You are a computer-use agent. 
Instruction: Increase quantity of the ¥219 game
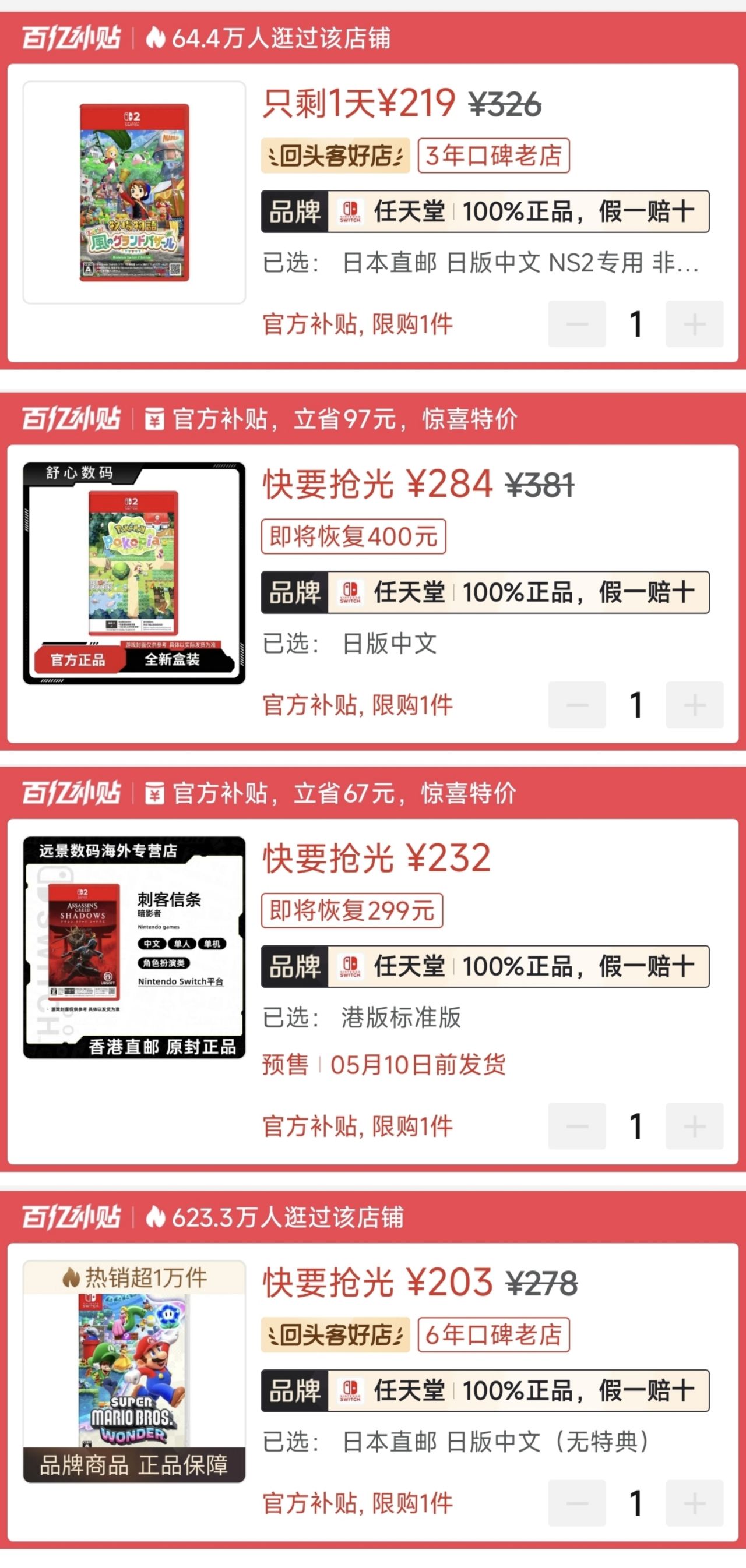click(694, 324)
